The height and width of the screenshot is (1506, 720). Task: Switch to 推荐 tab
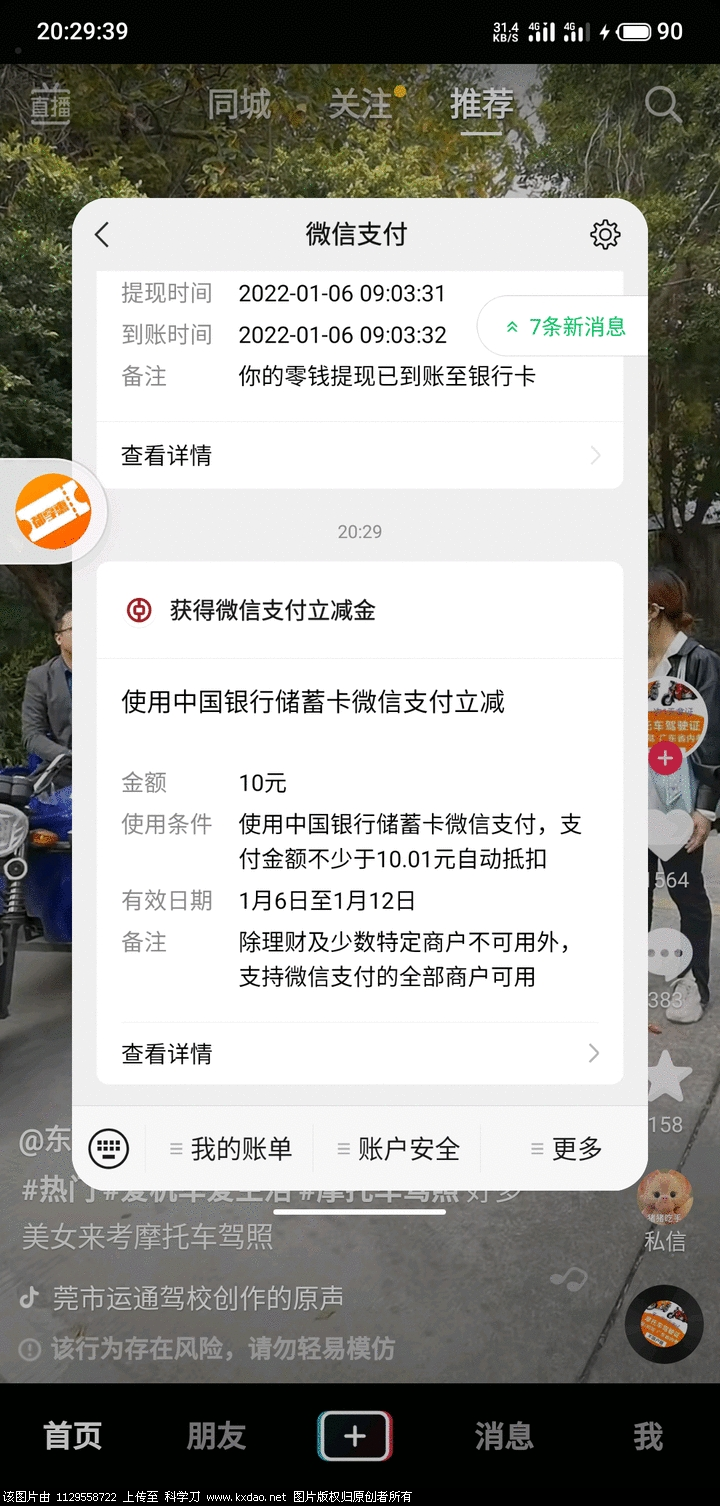point(481,104)
